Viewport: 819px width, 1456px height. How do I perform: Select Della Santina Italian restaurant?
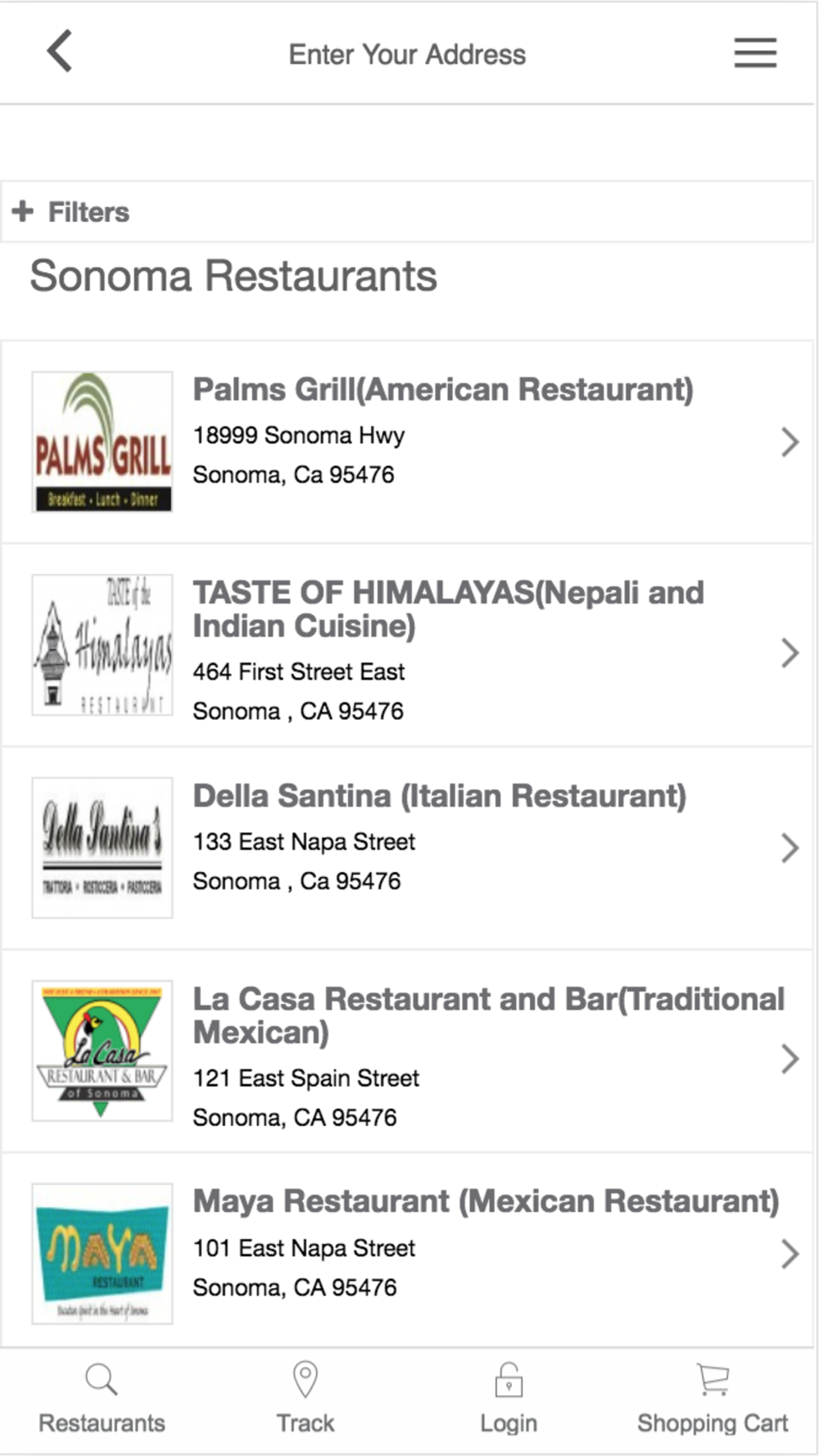407,848
